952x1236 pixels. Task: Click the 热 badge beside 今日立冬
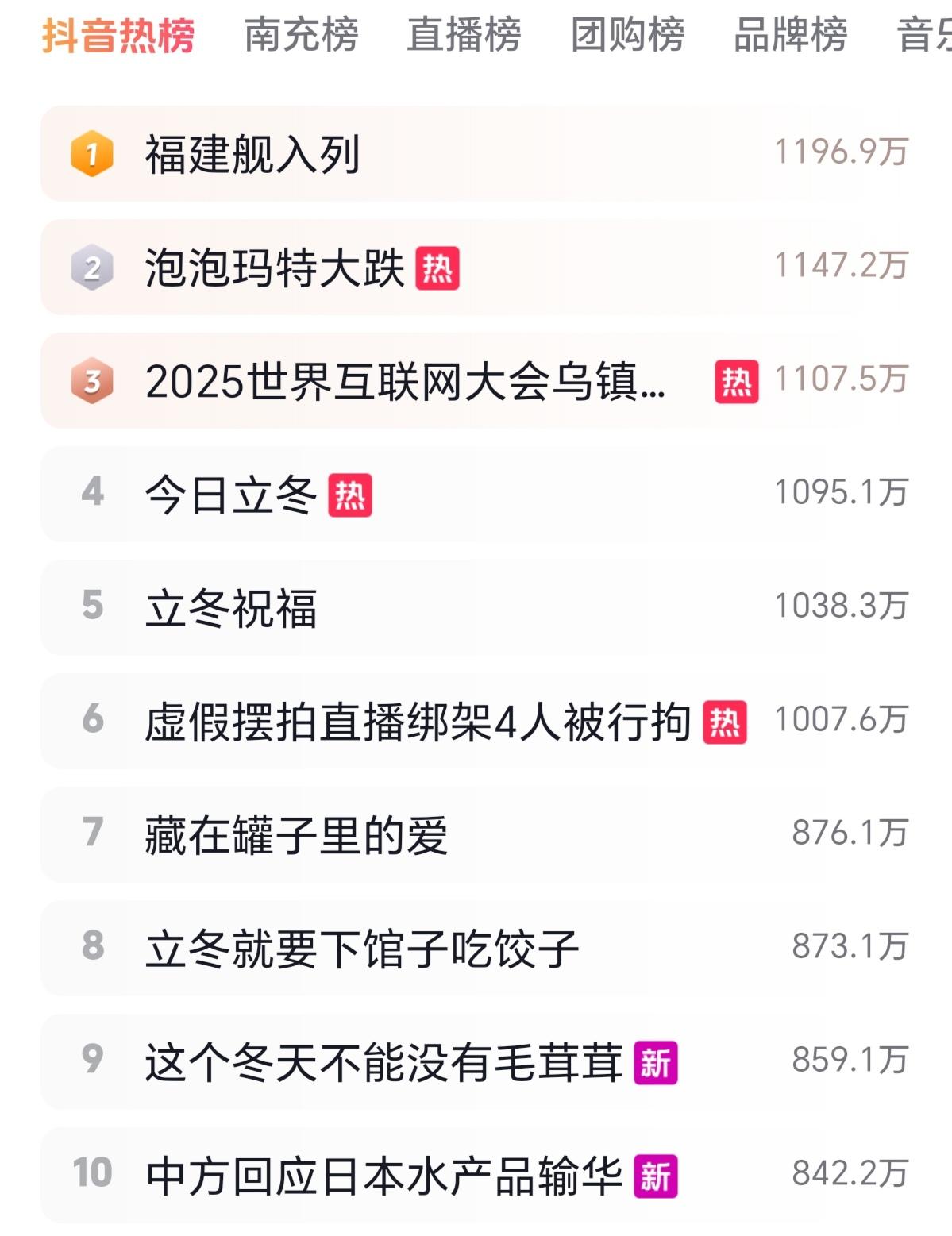[x=350, y=495]
